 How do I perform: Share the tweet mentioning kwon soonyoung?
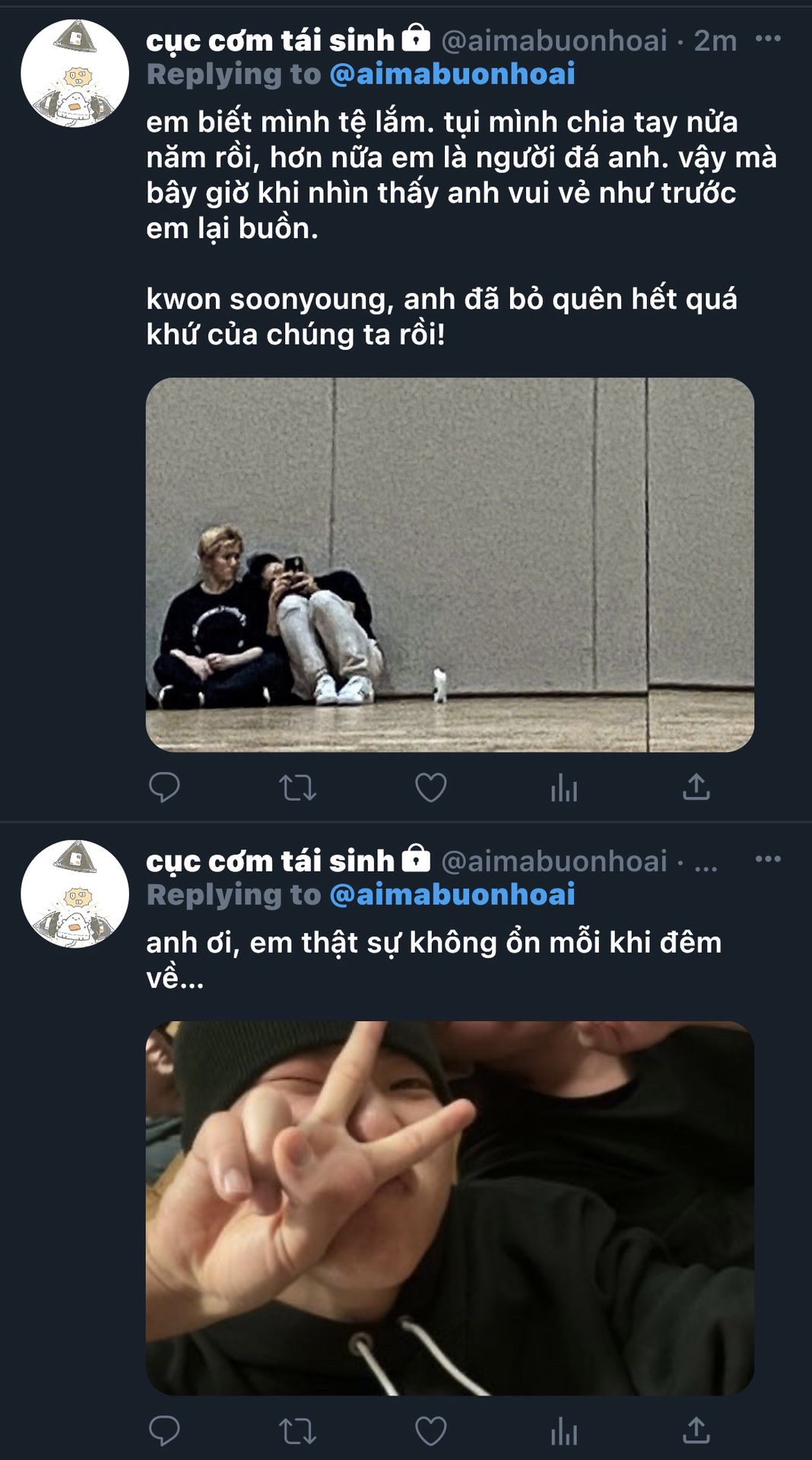696,787
